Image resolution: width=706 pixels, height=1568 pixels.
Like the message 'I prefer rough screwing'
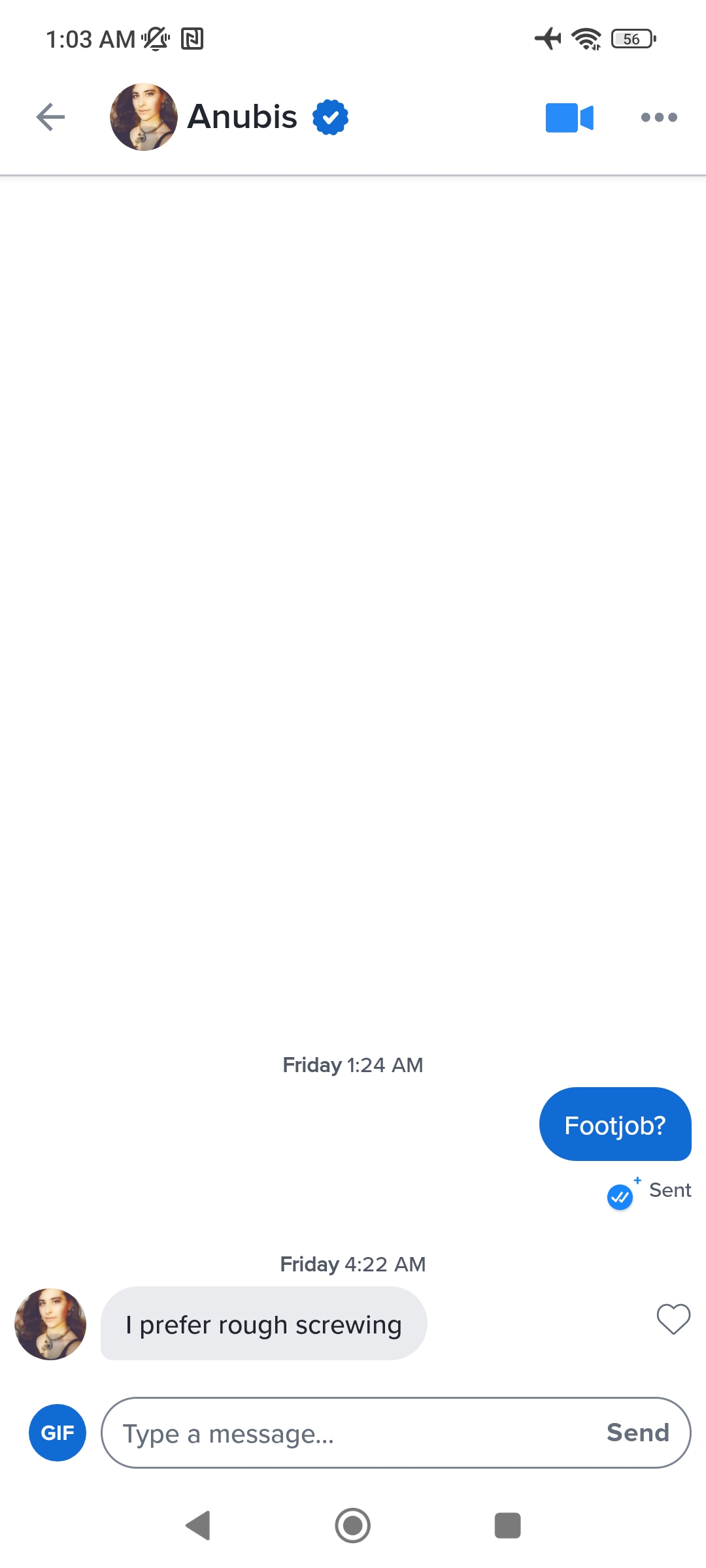(673, 1318)
